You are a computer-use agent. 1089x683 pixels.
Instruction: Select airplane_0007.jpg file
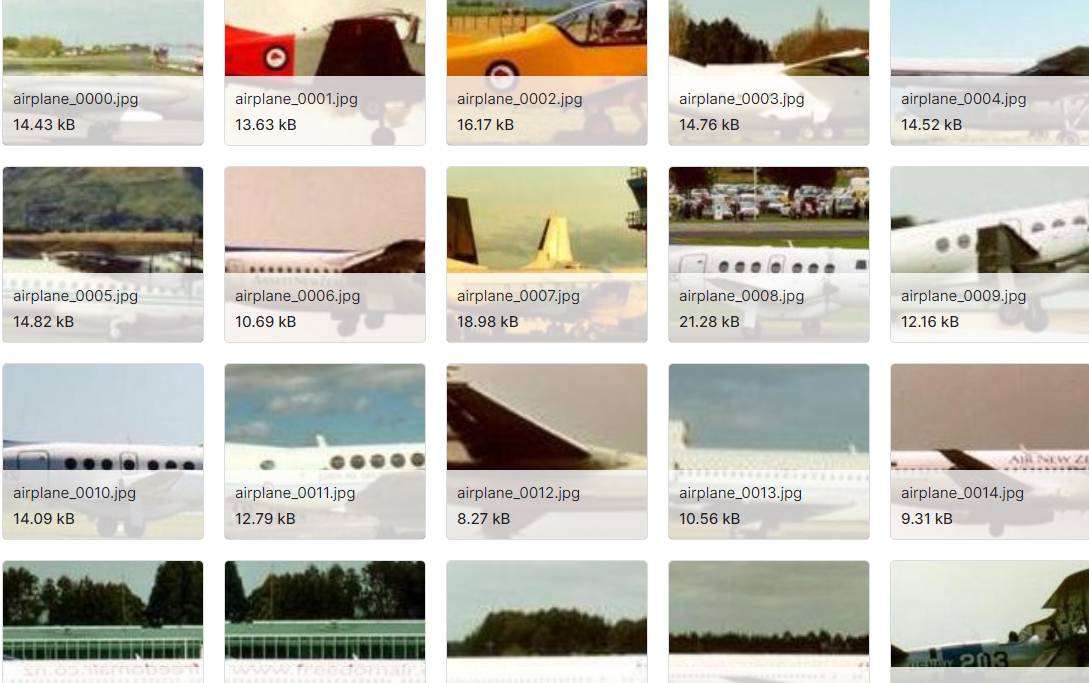coord(547,254)
